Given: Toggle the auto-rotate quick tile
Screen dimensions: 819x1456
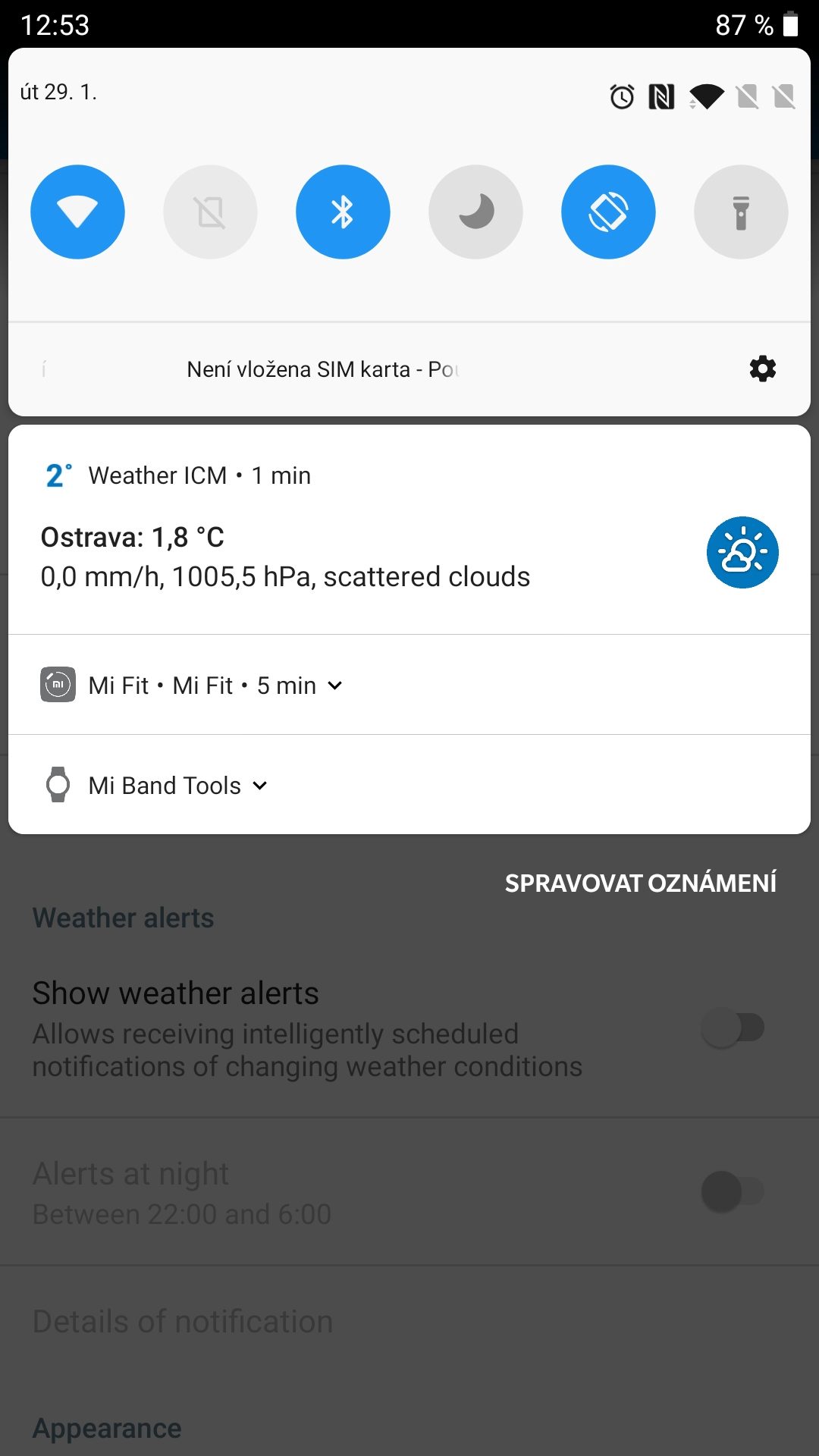Looking at the screenshot, I should [x=608, y=212].
